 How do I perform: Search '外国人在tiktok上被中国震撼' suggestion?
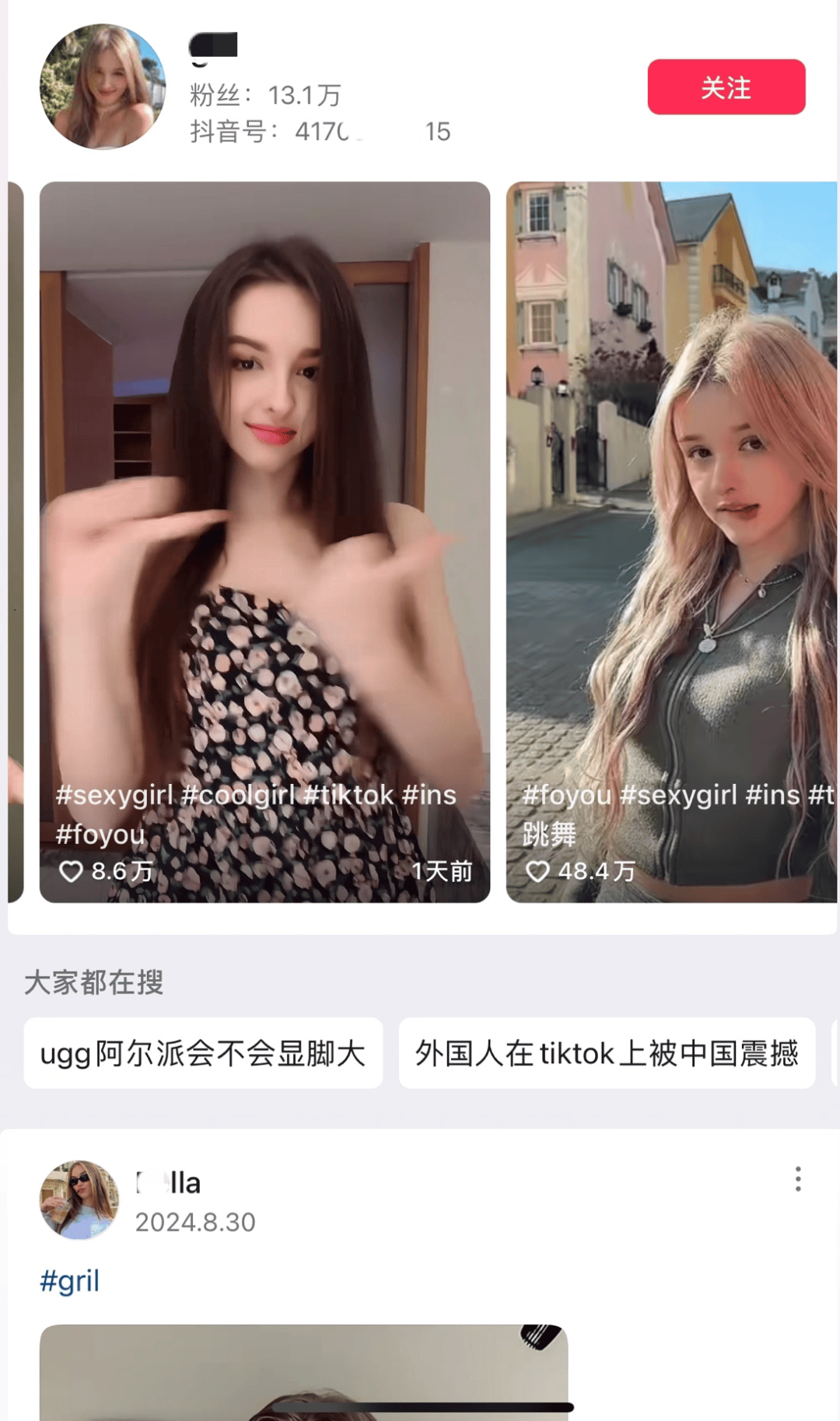[x=607, y=1053]
